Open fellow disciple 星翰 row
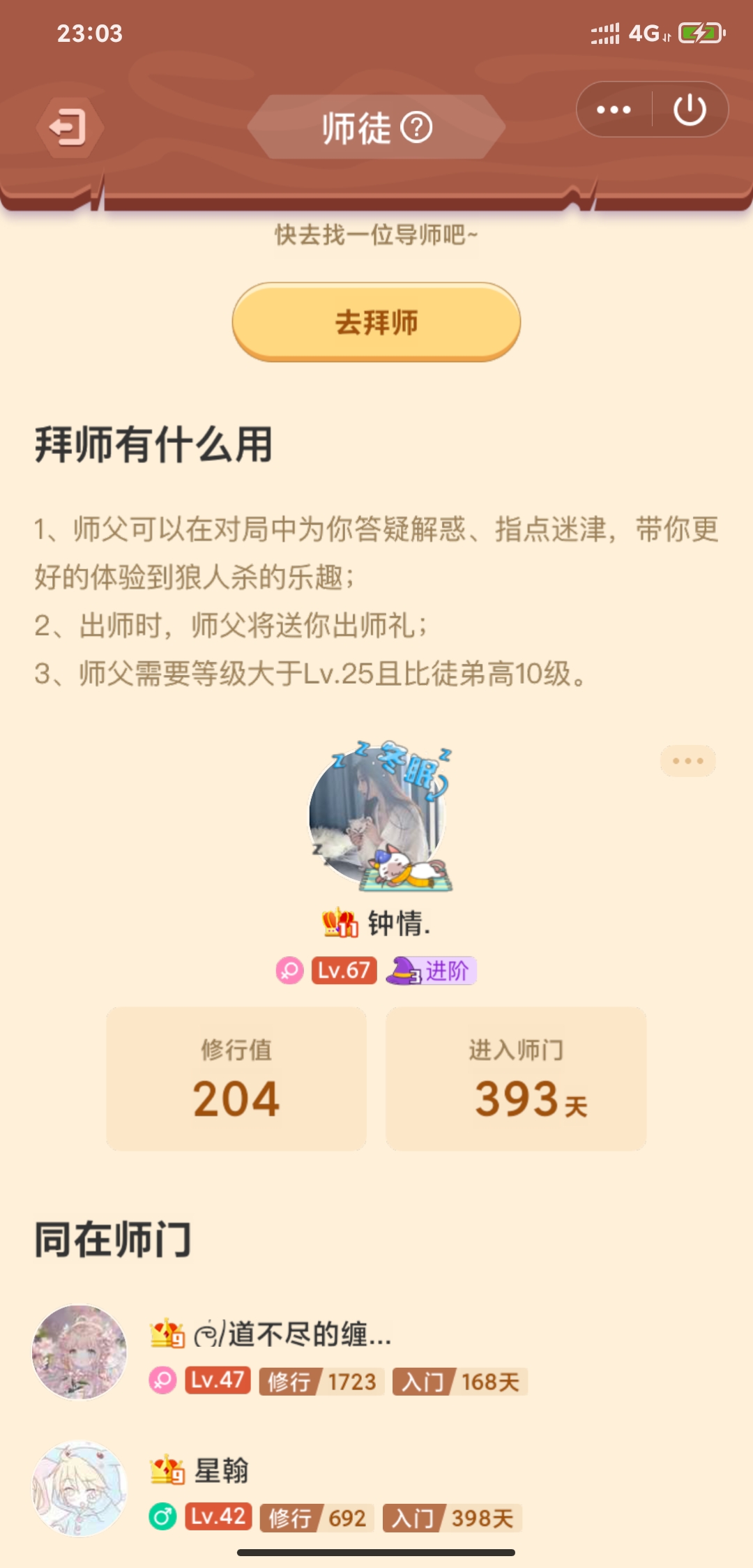Image resolution: width=753 pixels, height=1568 pixels. pyautogui.click(x=293, y=1489)
